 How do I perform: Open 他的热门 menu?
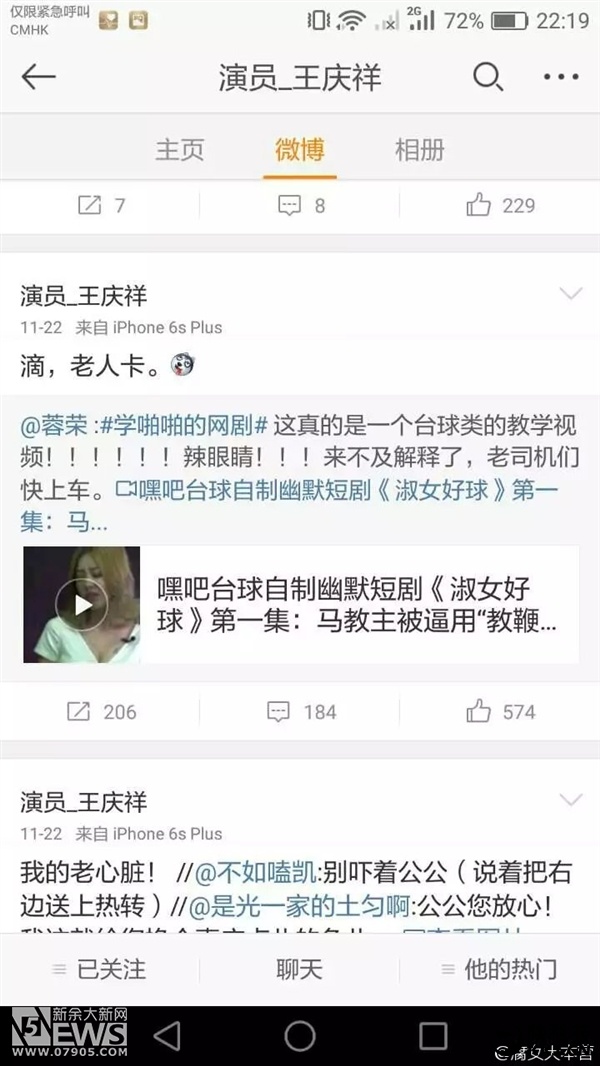(x=499, y=969)
